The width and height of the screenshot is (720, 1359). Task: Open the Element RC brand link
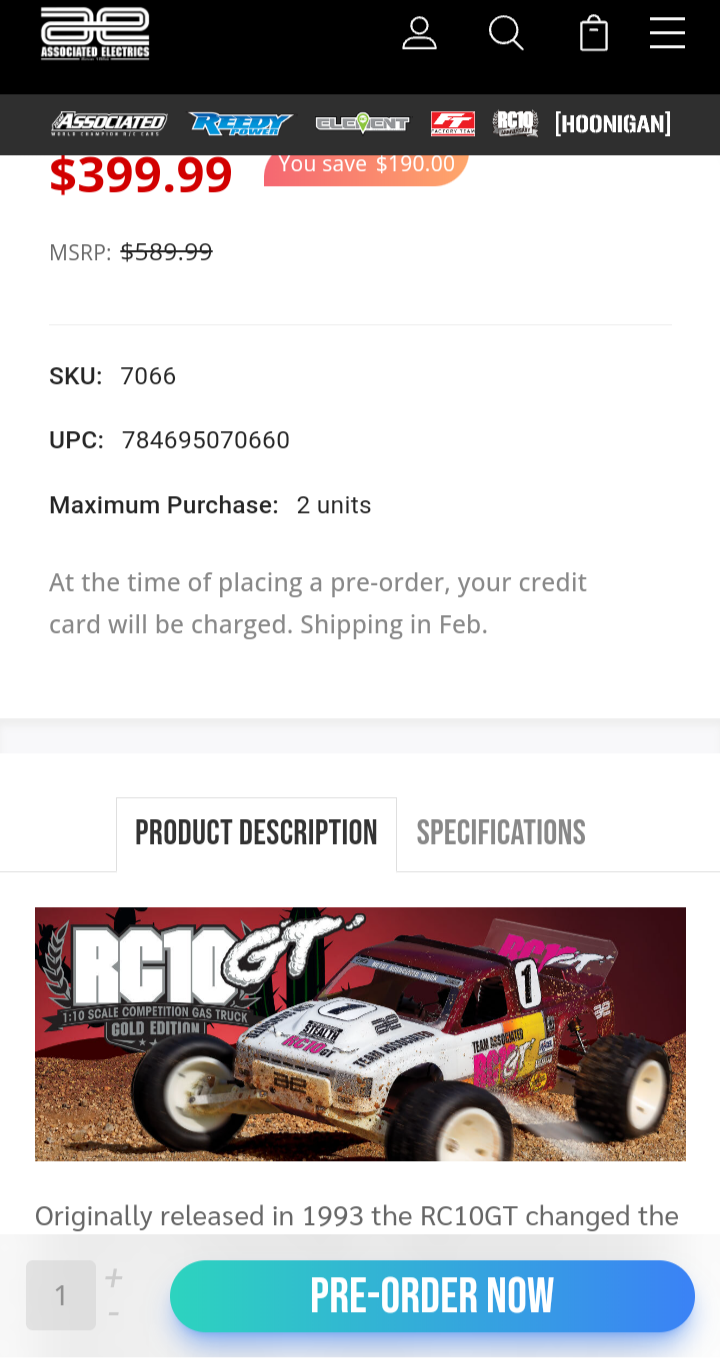pyautogui.click(x=362, y=123)
